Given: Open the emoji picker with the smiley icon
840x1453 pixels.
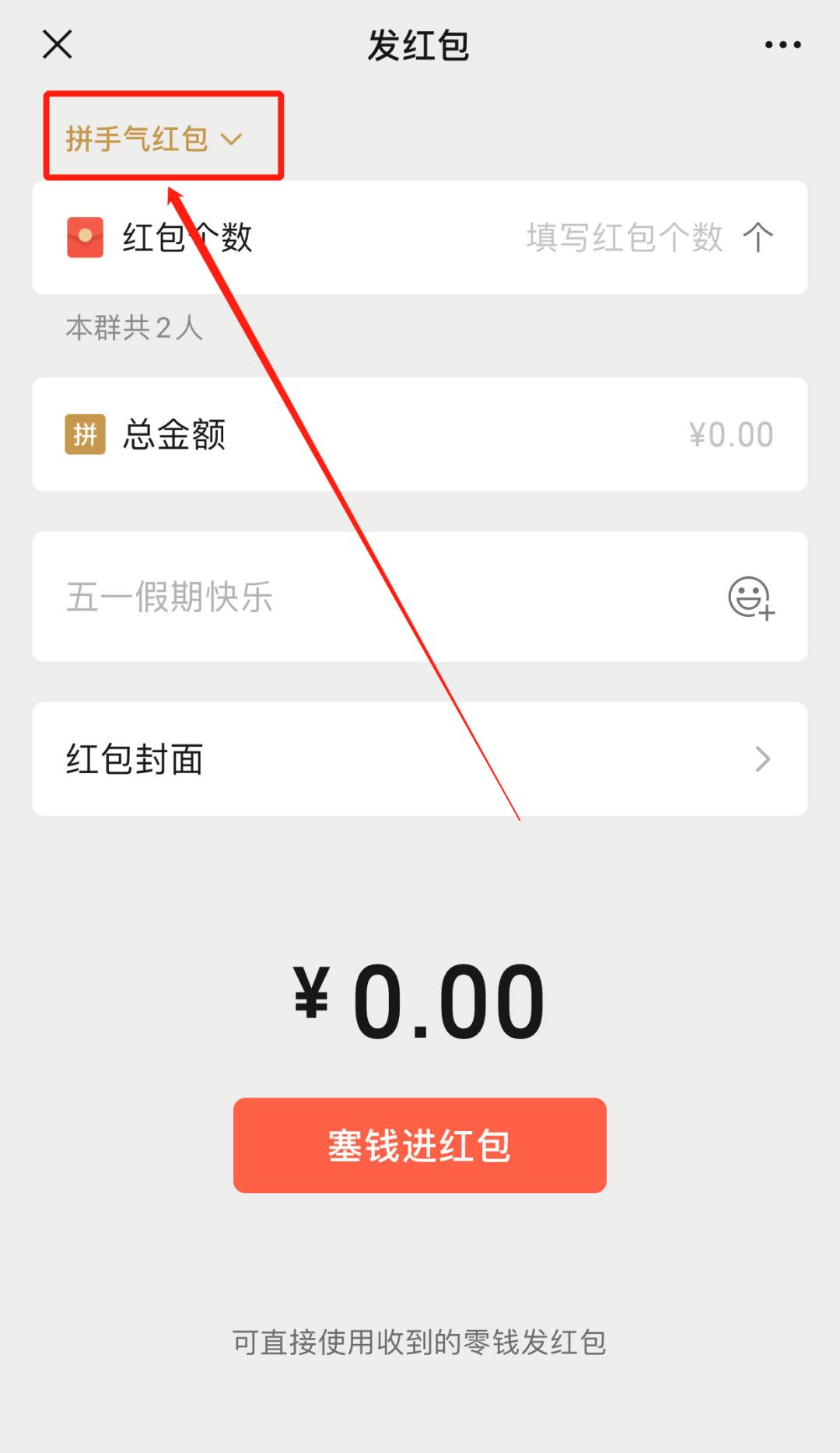Looking at the screenshot, I should 751,598.
